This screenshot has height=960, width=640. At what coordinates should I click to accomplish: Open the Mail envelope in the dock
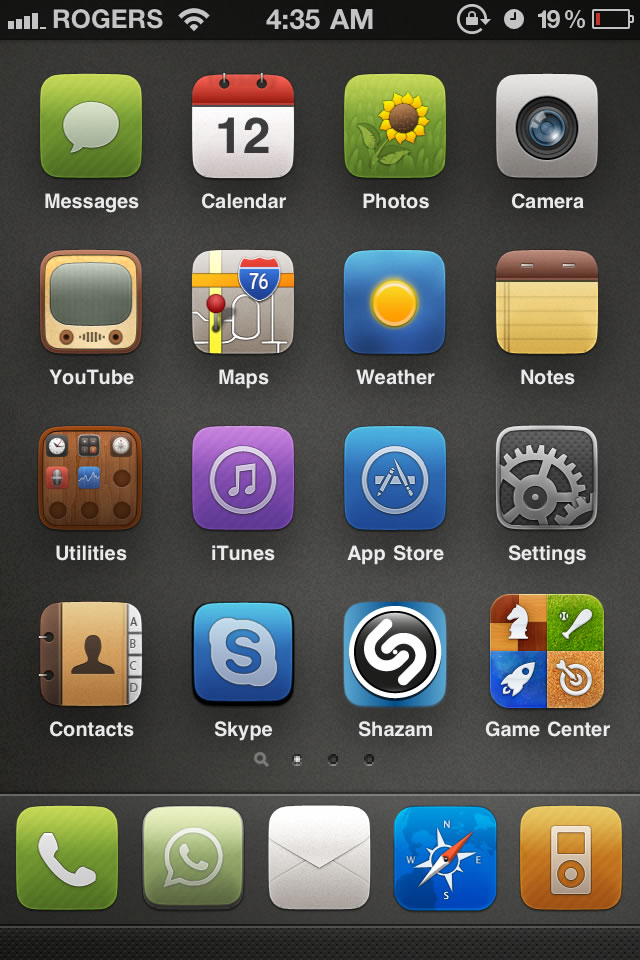tap(319, 858)
